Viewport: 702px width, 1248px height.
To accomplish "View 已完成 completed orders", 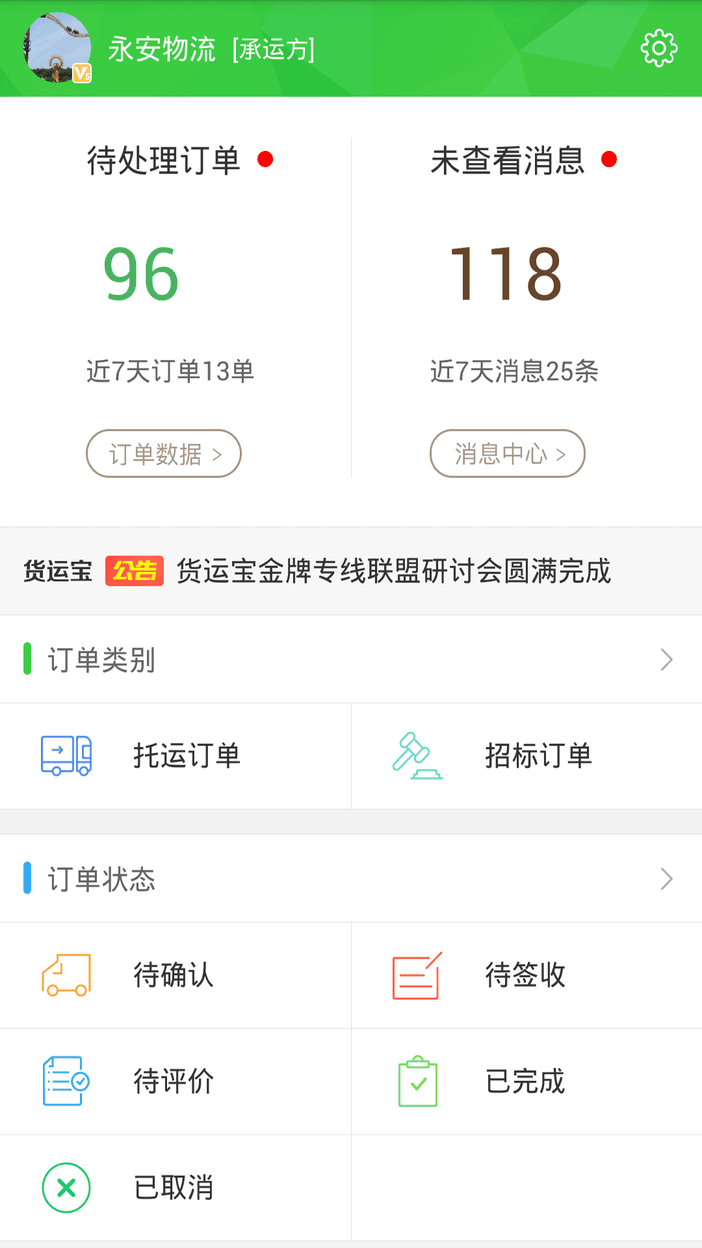I will pyautogui.click(x=527, y=1081).
